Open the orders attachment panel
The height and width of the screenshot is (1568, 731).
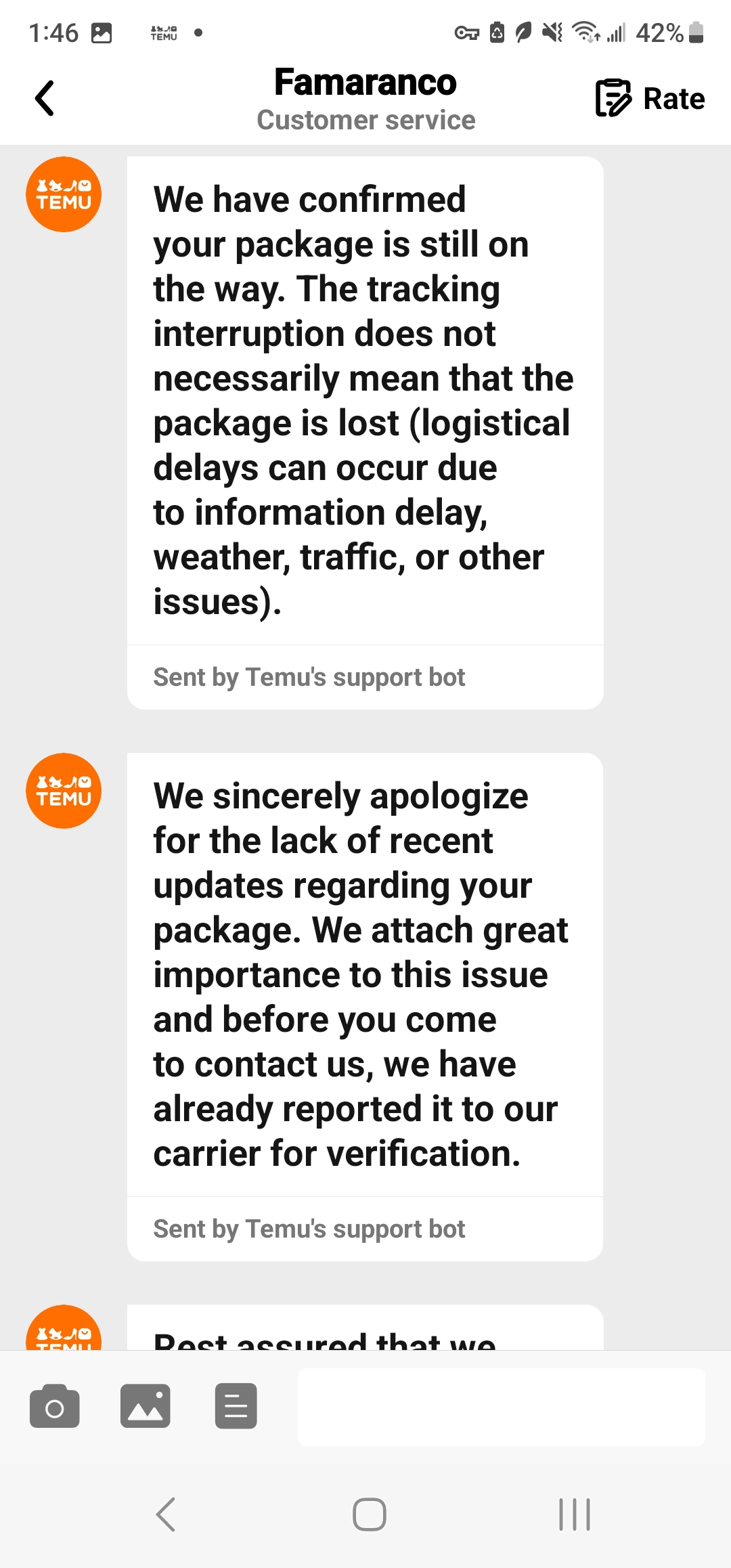[x=236, y=1407]
